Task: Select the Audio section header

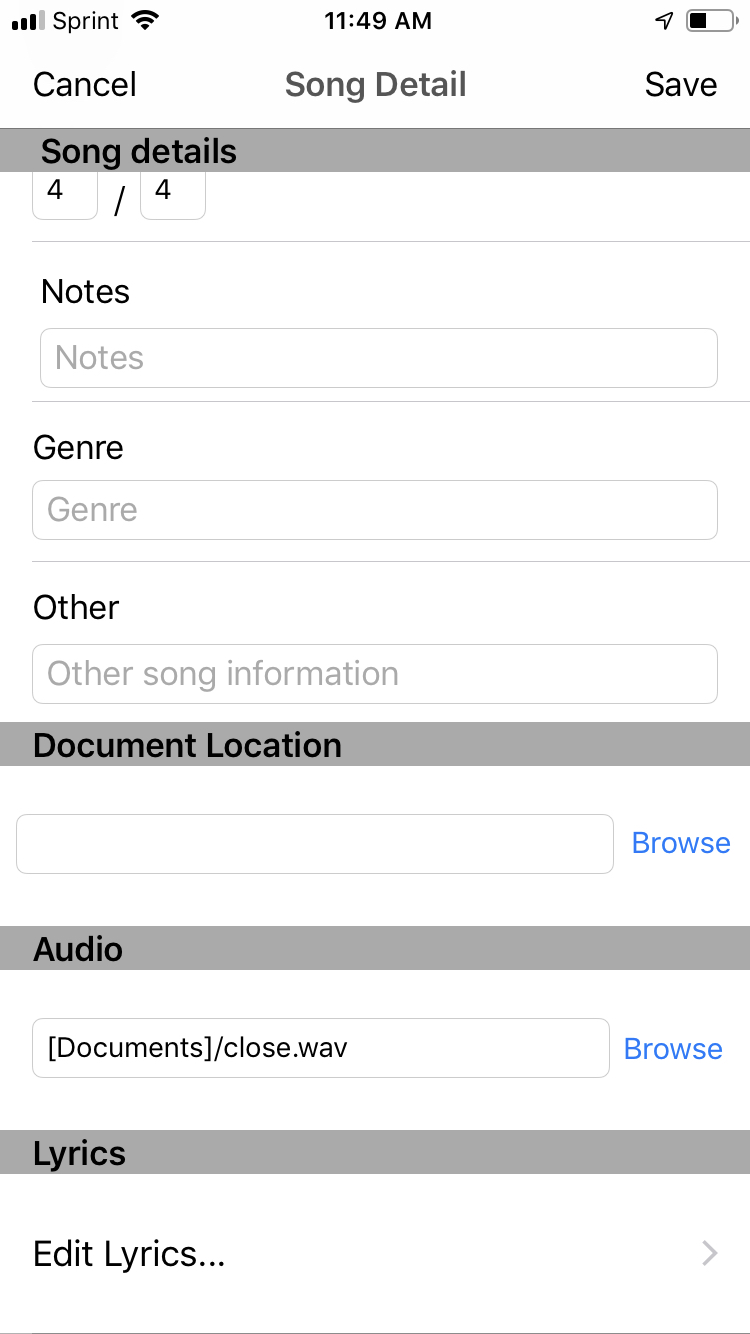Action: click(77, 949)
